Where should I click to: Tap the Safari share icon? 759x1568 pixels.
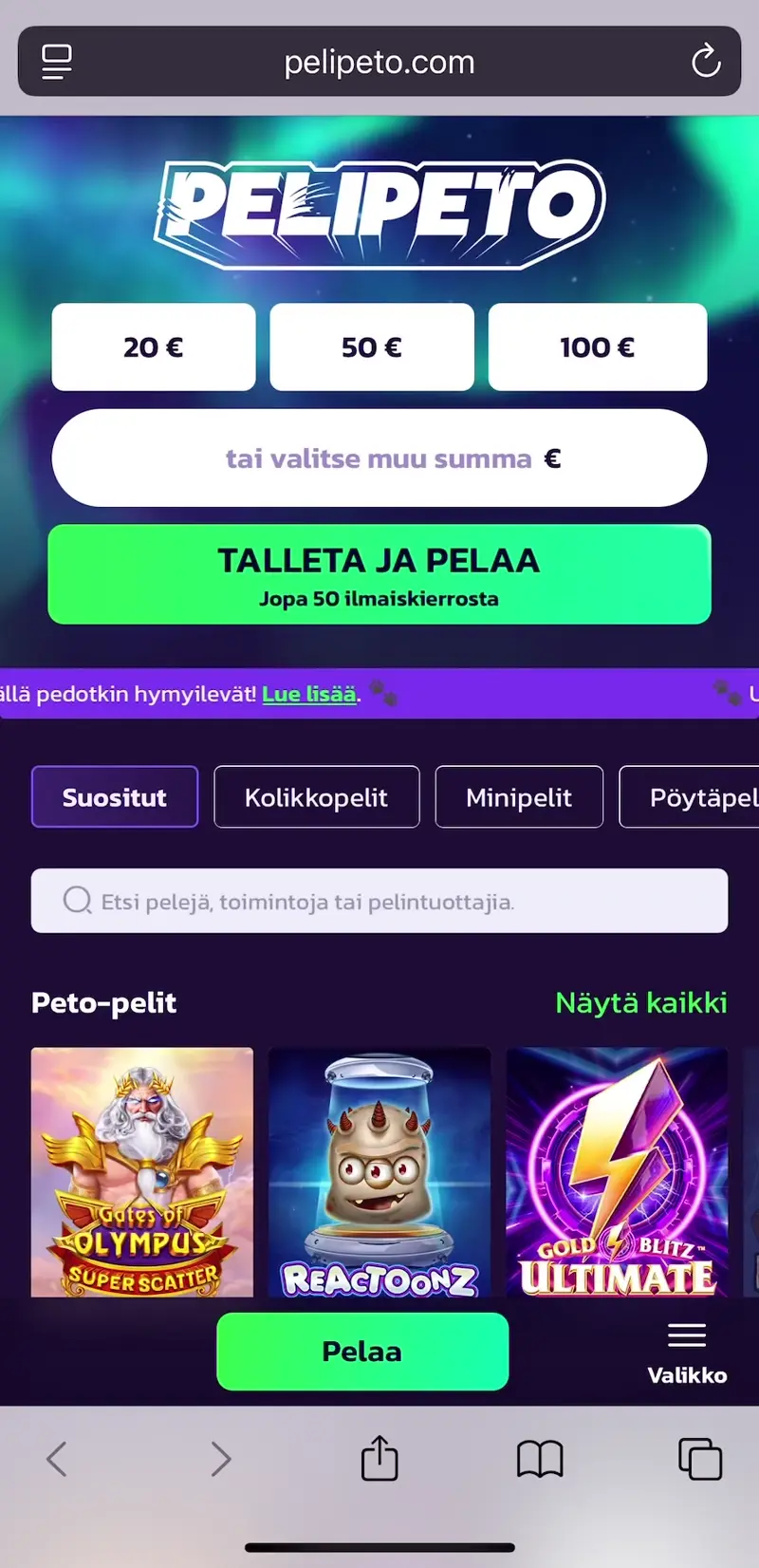click(379, 1459)
